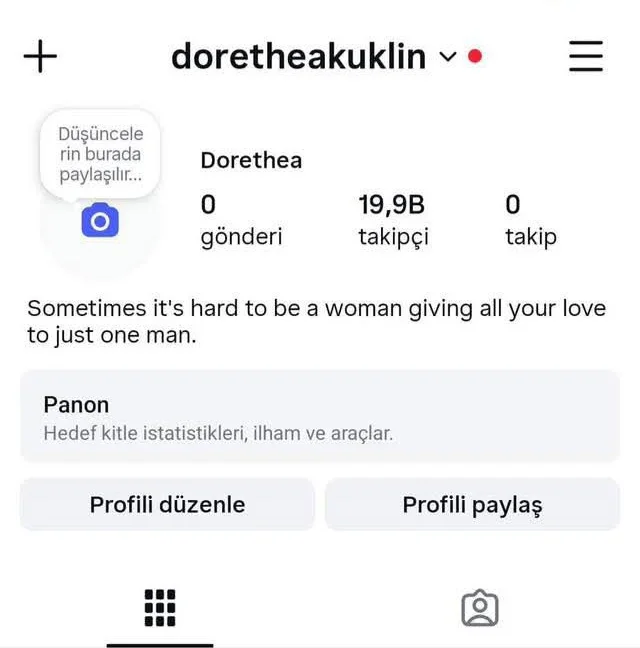
Task: Tap Profili düzenle to edit profile
Action: (x=167, y=504)
